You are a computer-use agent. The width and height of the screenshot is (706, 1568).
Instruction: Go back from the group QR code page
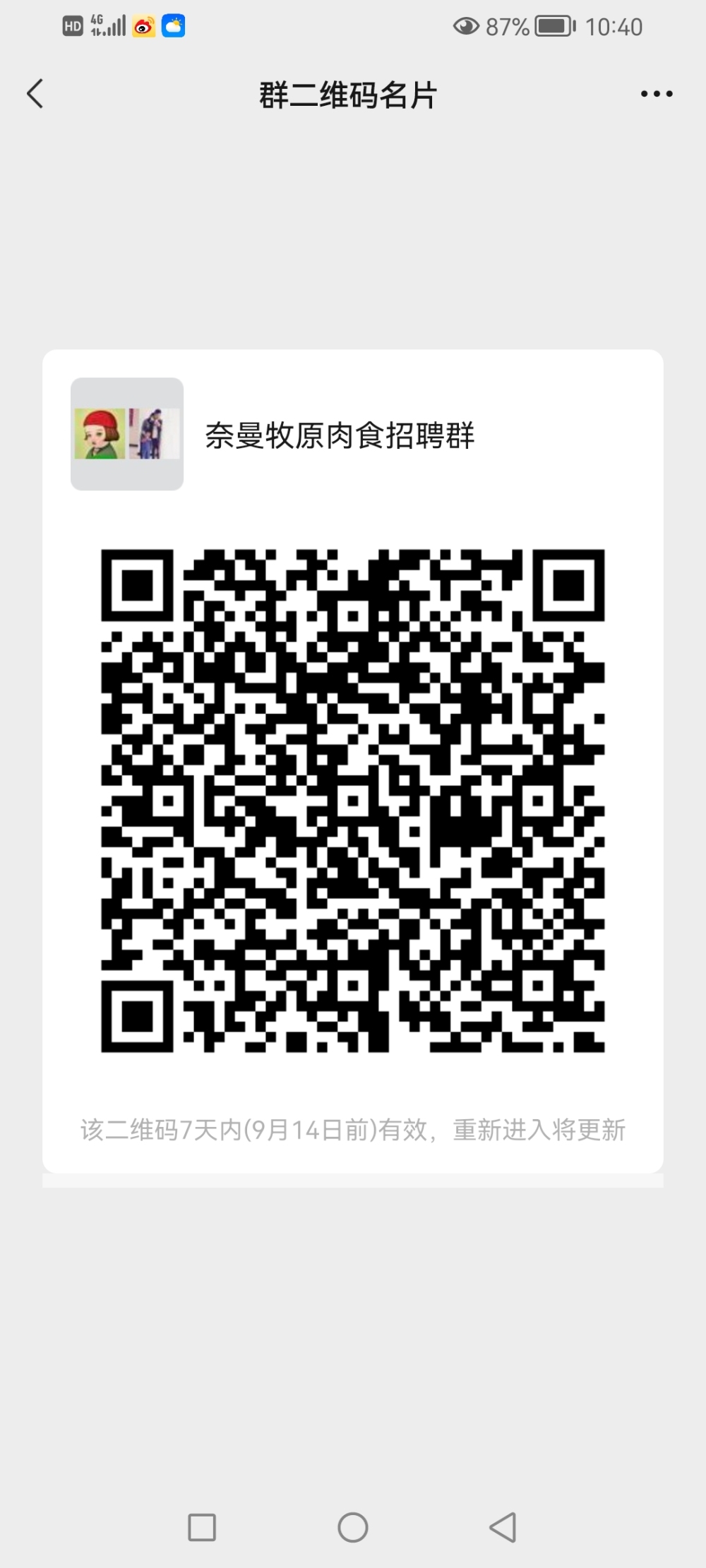coord(35,94)
